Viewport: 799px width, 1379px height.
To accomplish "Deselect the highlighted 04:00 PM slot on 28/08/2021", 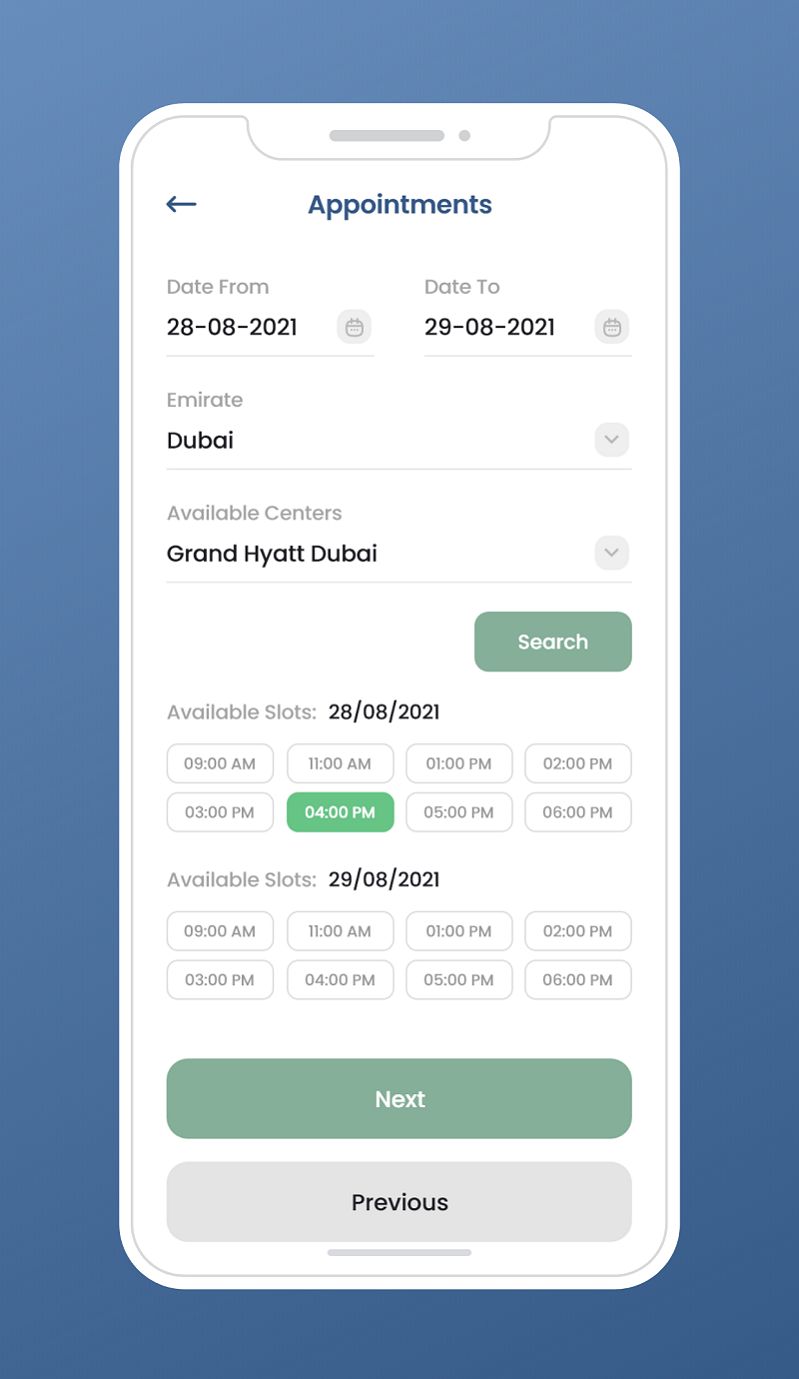I will (x=340, y=812).
